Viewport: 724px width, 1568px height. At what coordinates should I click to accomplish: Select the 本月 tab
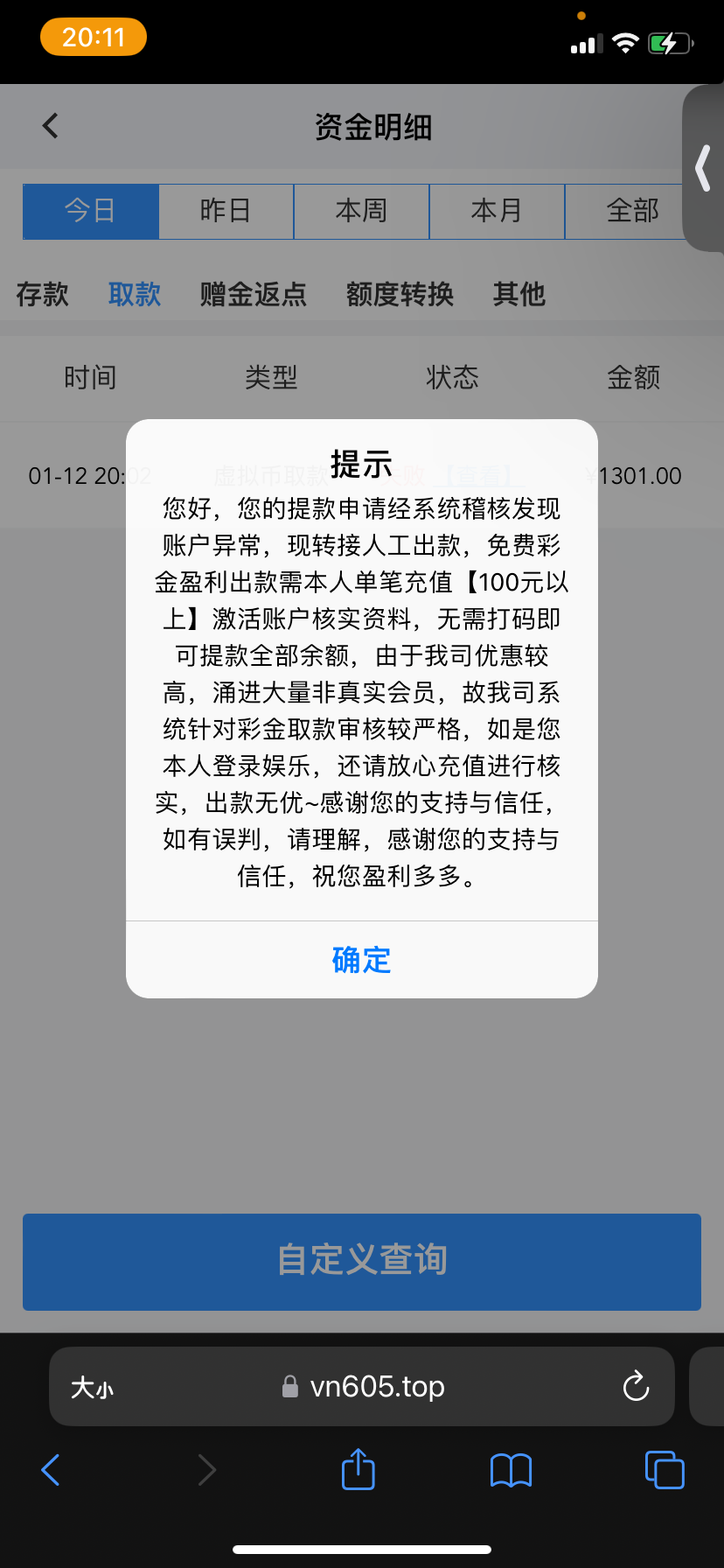[x=497, y=211]
